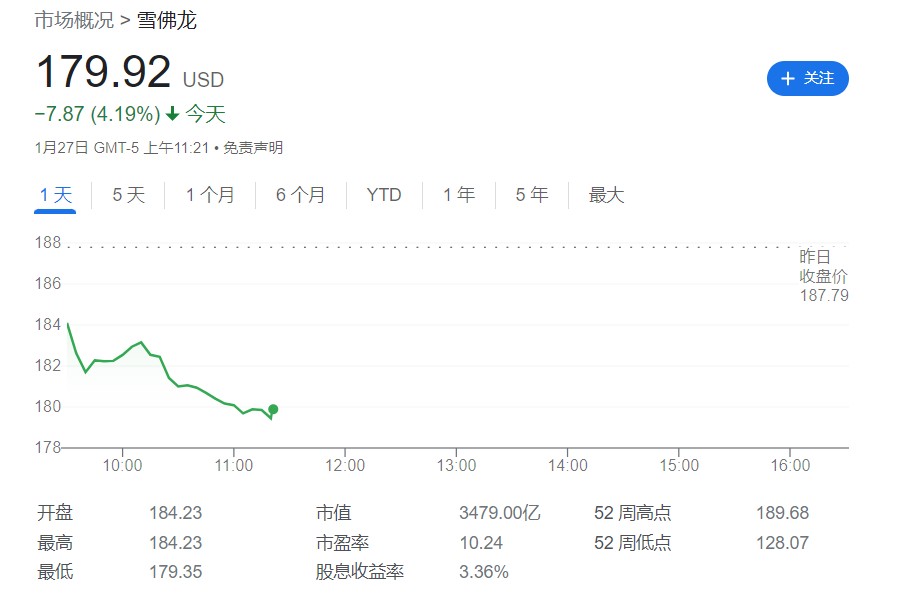Show the 1 个月 chart range

pos(210,195)
